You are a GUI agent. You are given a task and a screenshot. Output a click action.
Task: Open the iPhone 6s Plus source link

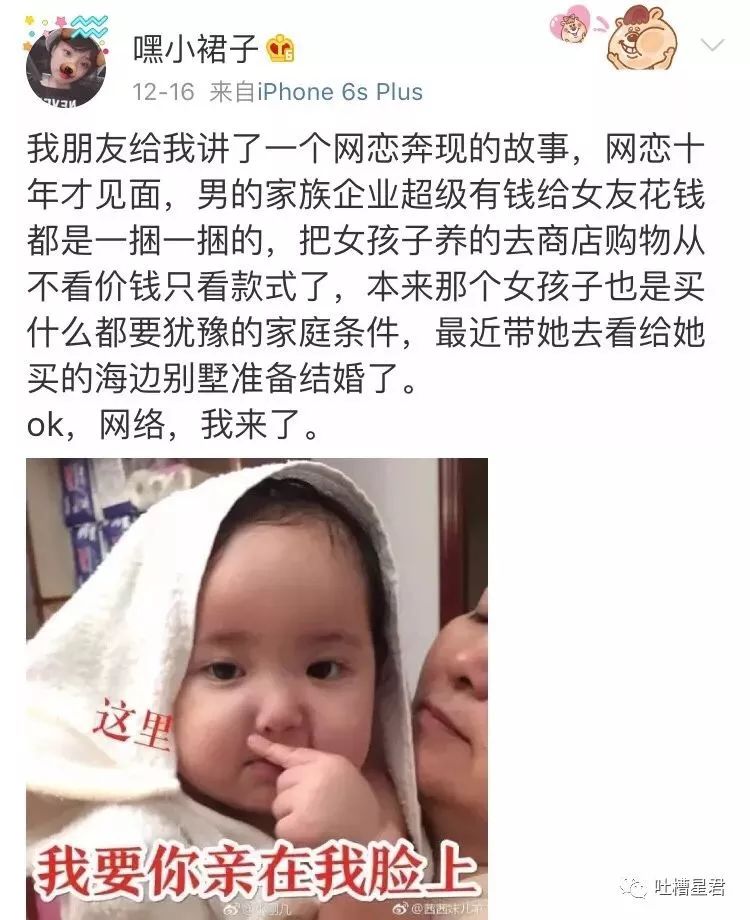(340, 92)
